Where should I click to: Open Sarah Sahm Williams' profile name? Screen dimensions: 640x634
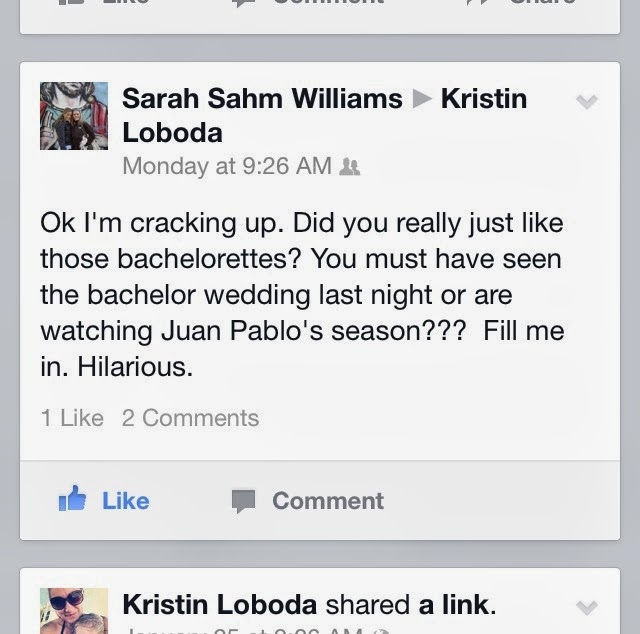(261, 99)
